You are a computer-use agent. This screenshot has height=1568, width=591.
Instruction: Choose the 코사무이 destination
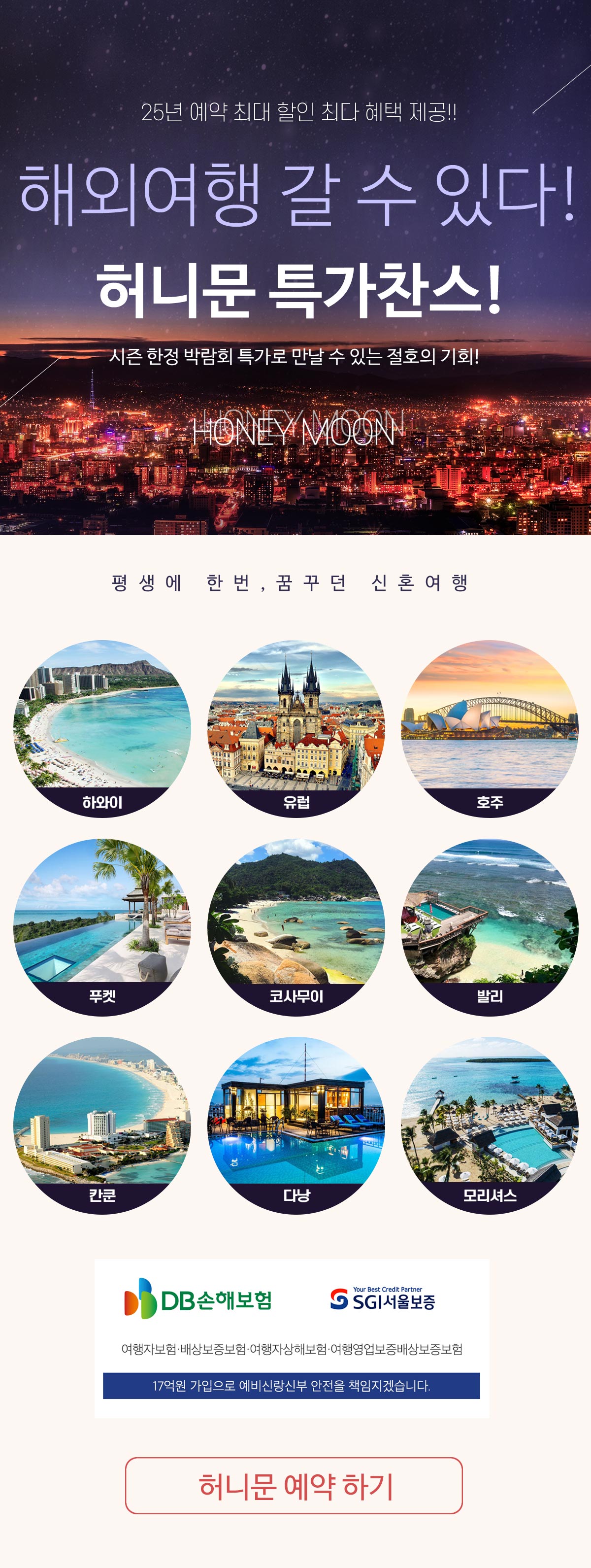[296, 927]
